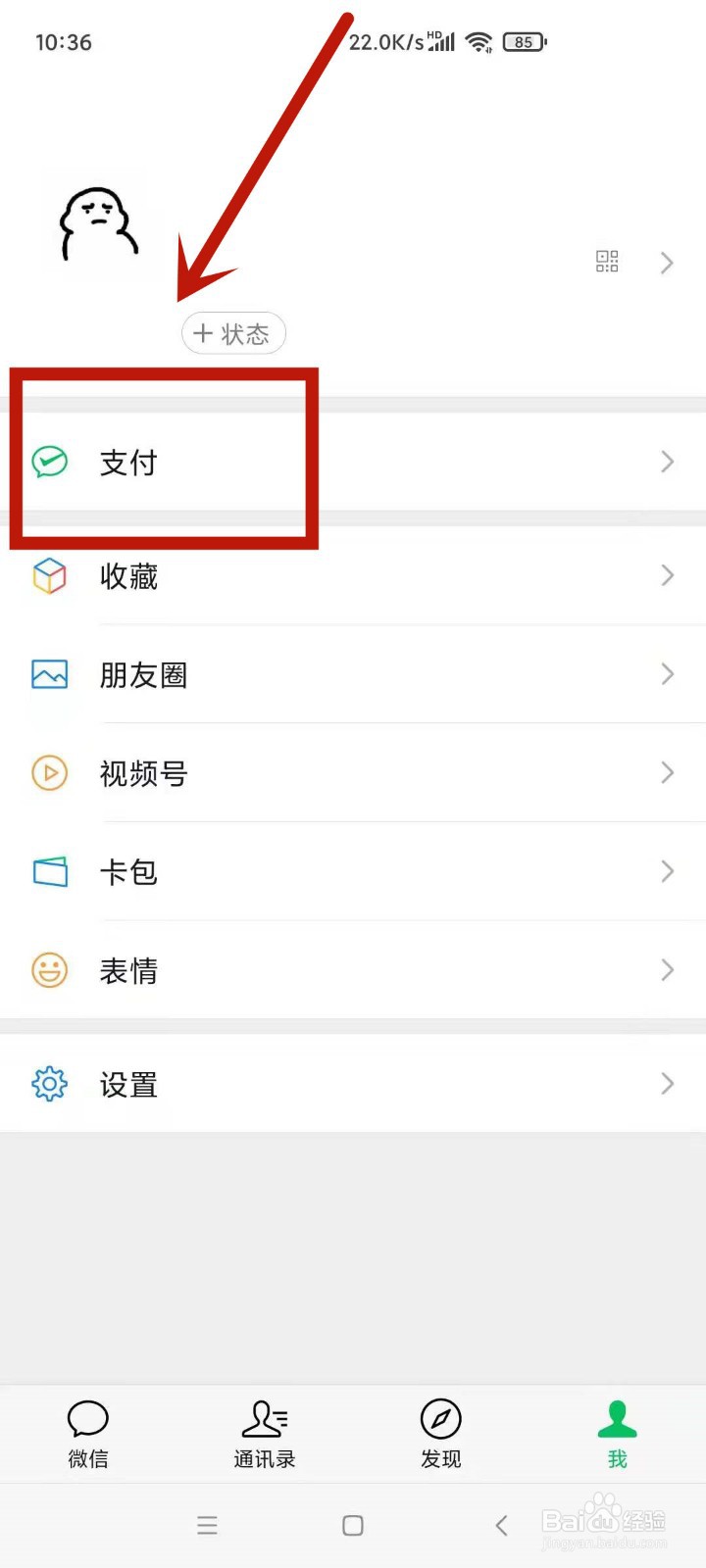Expand the 设置 row chevron
Screen dimensions: 706x1568
point(668,1084)
